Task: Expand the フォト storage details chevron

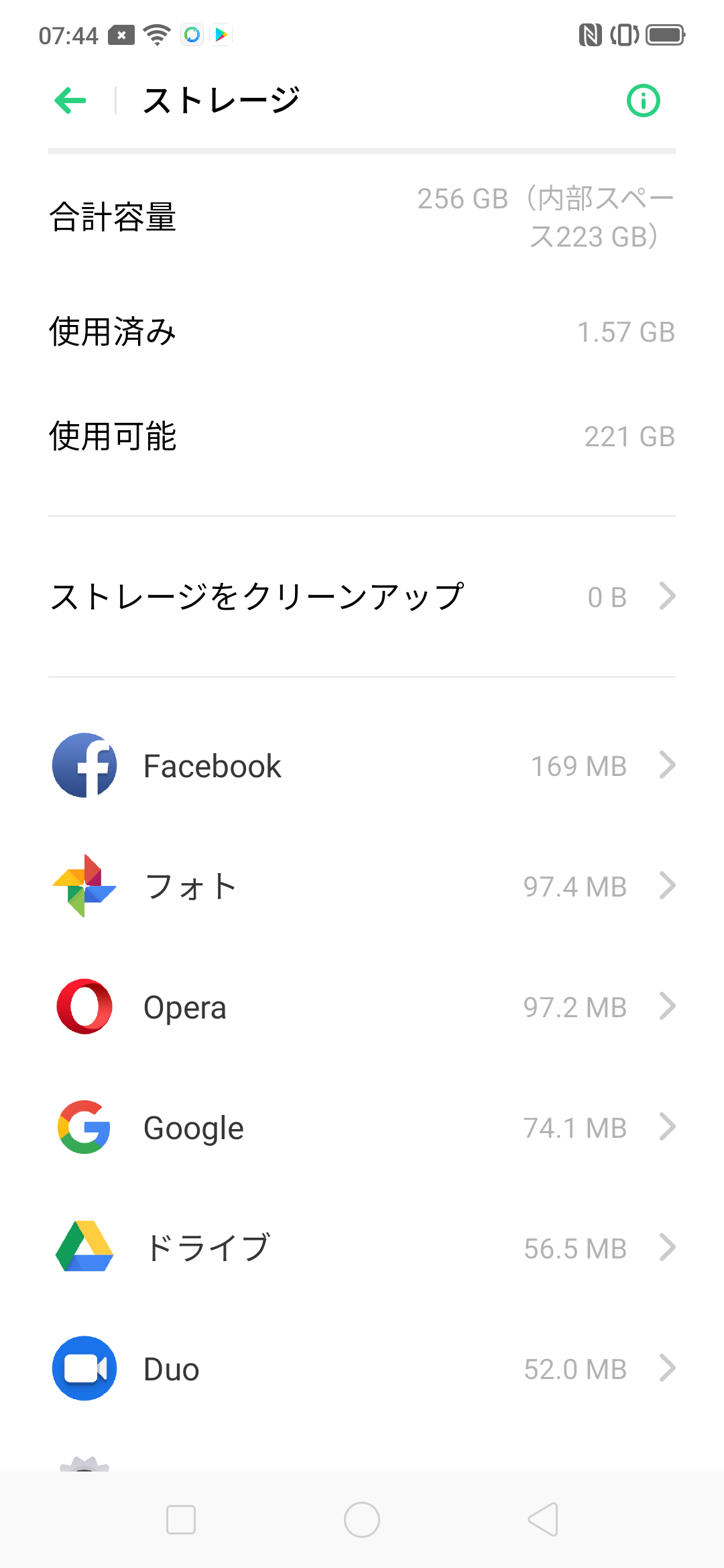Action: [667, 886]
